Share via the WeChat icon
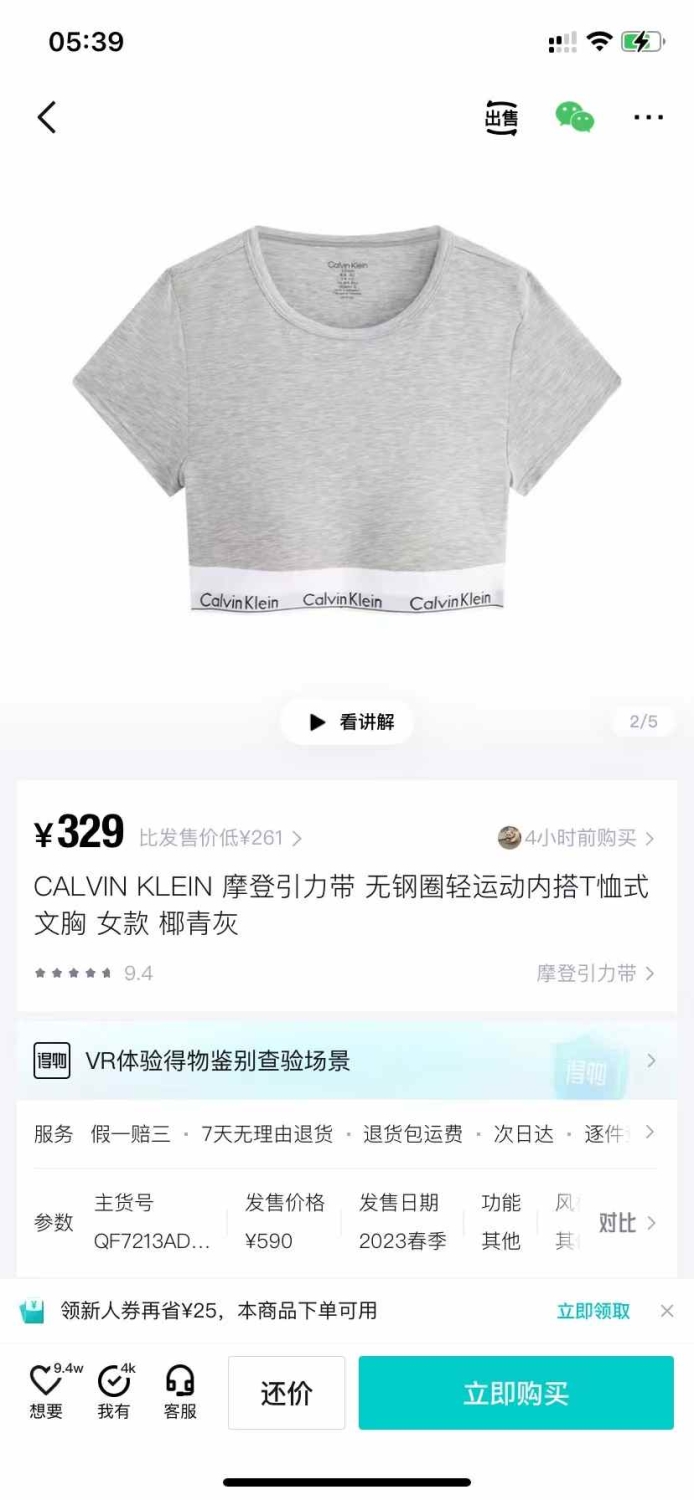The height and width of the screenshot is (1500, 694). [575, 118]
